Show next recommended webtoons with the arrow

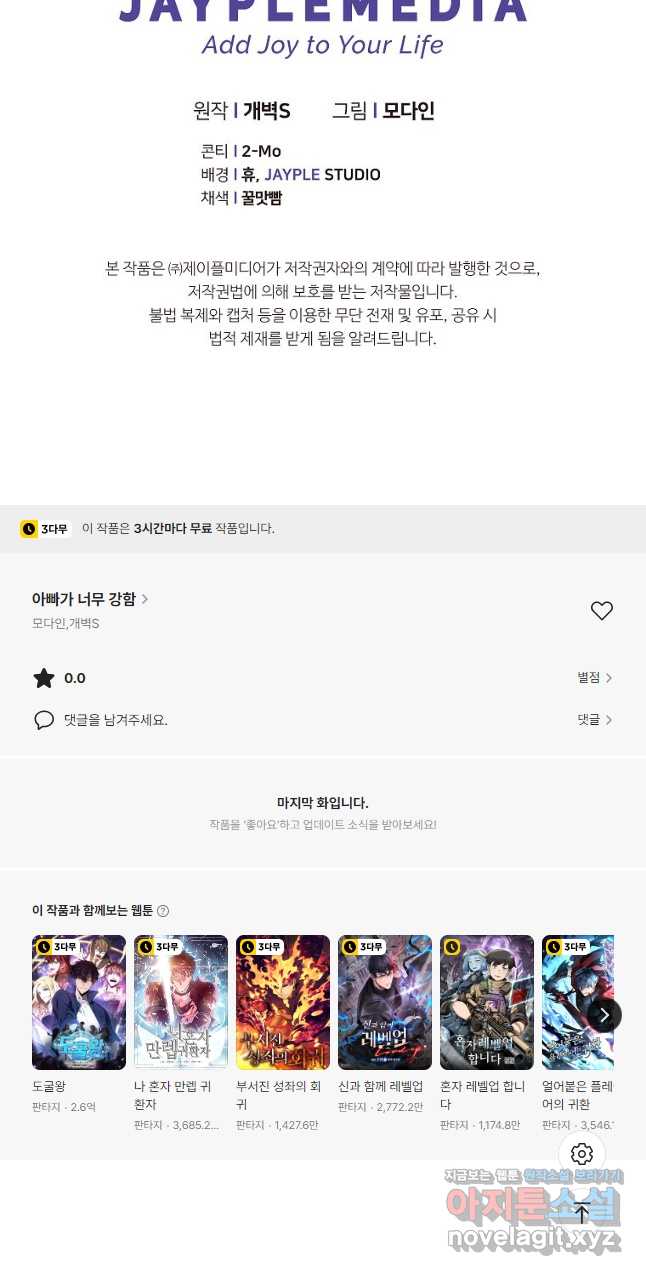pos(603,1015)
